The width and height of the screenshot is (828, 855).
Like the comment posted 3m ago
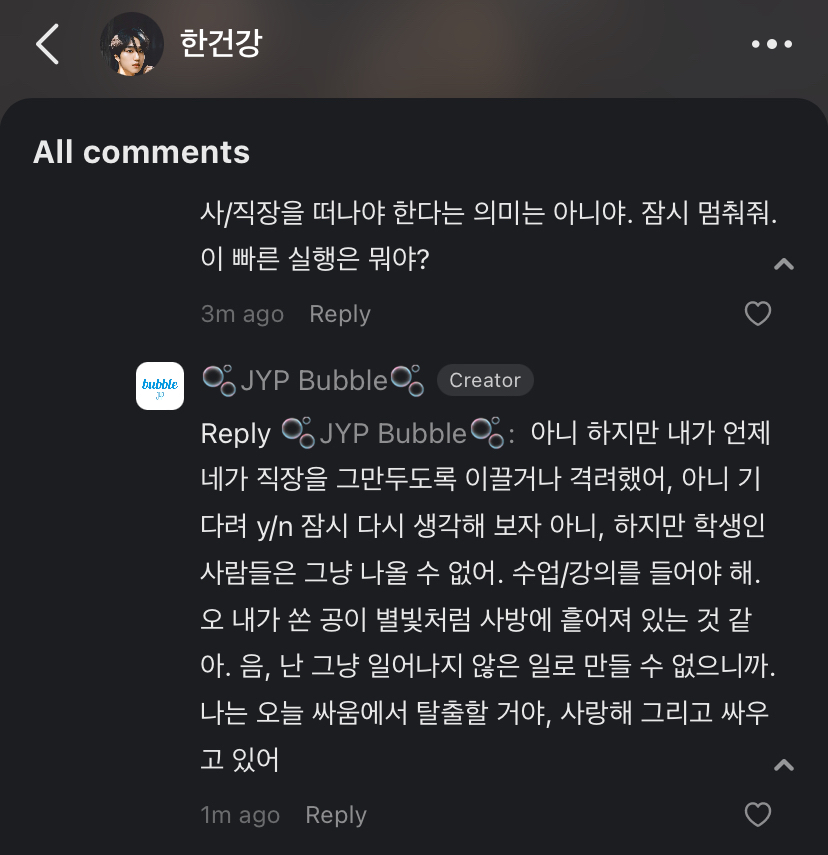point(758,314)
